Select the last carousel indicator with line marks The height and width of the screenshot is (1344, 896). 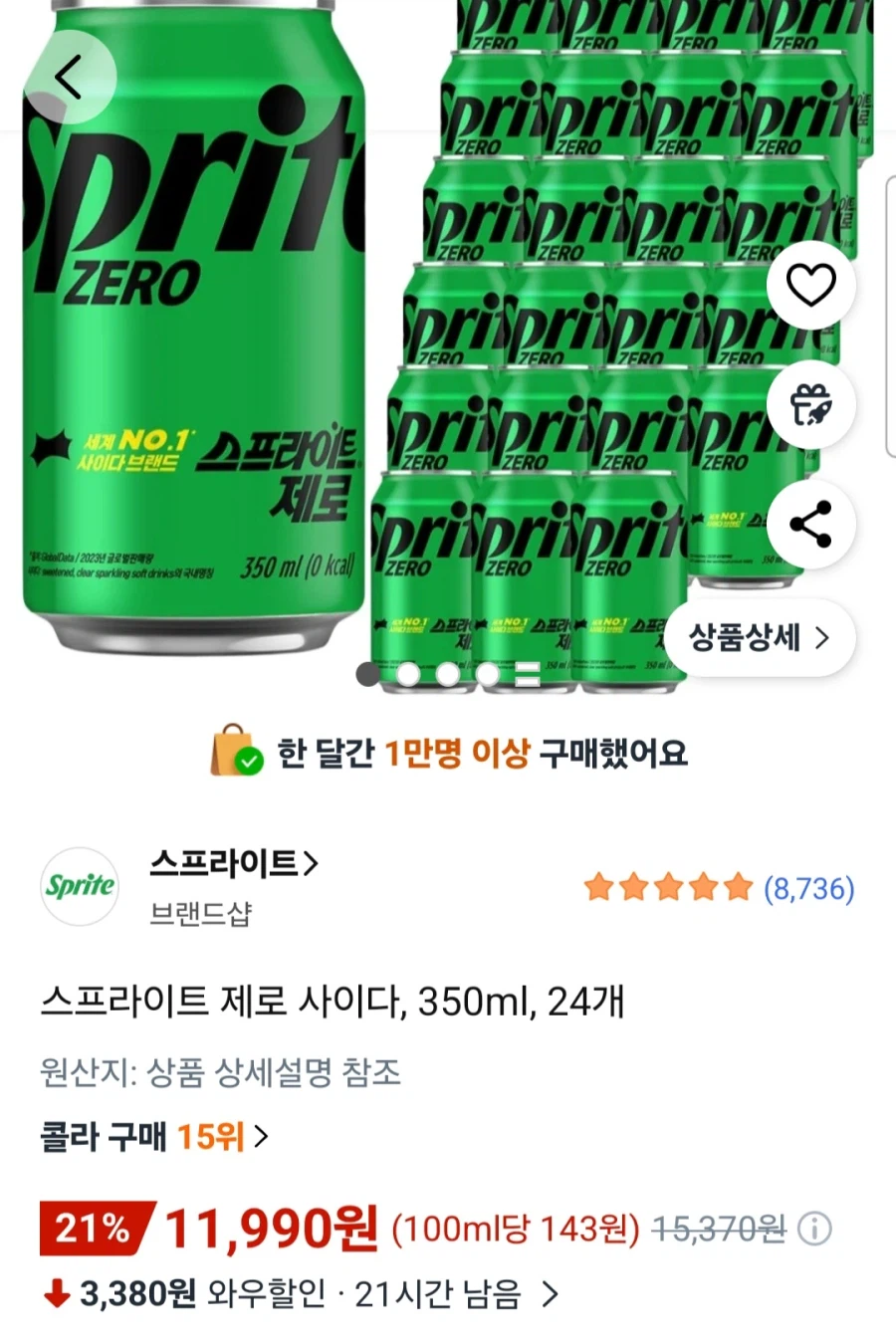click(x=526, y=675)
